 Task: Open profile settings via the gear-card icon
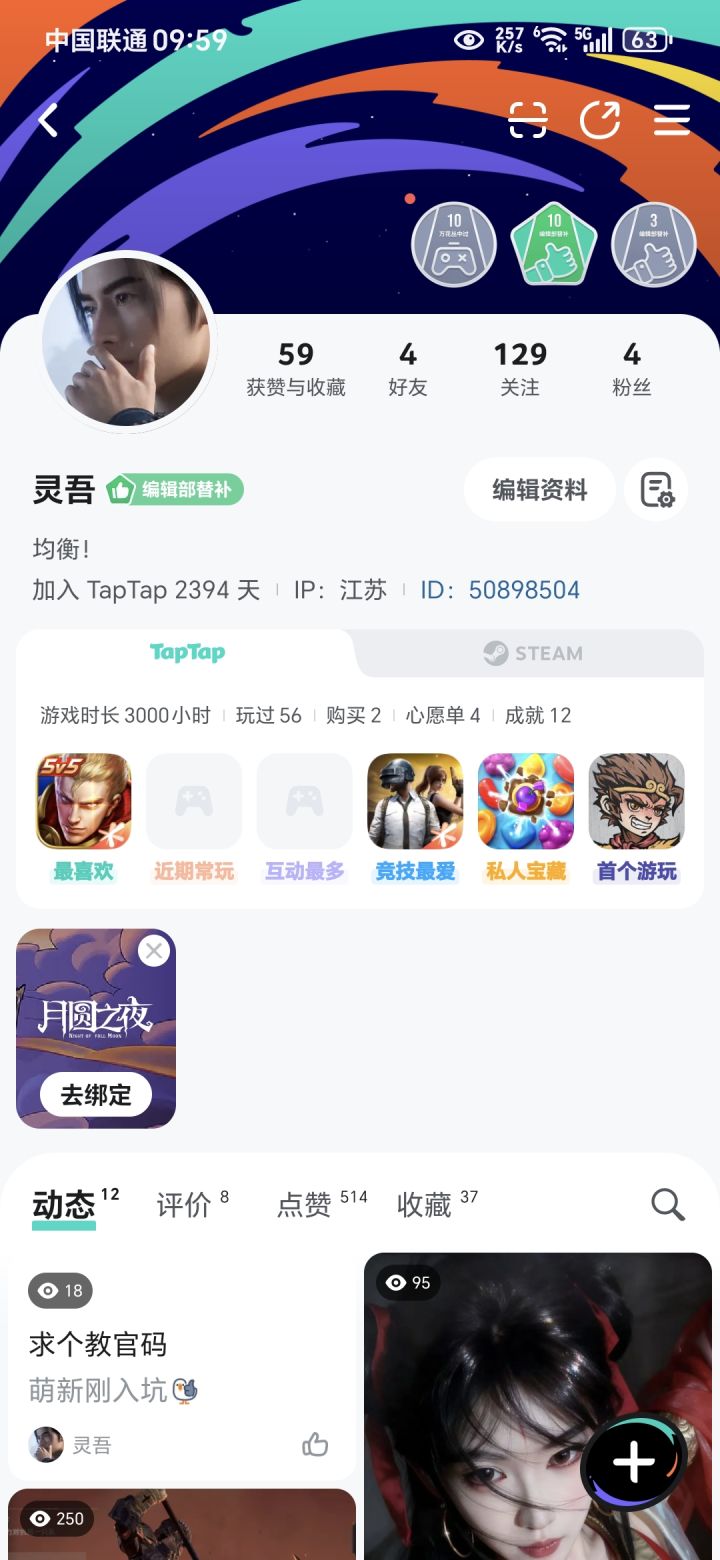click(x=657, y=489)
